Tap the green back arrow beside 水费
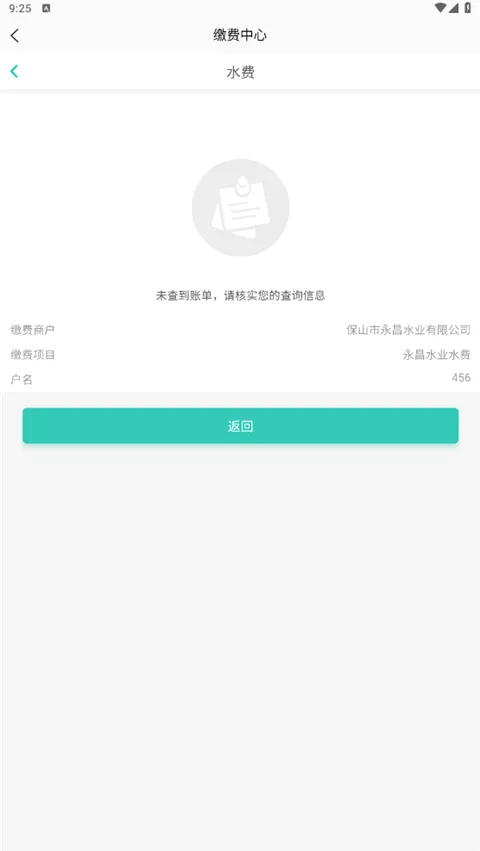Viewport: 480px width, 851px height. pyautogui.click(x=14, y=71)
